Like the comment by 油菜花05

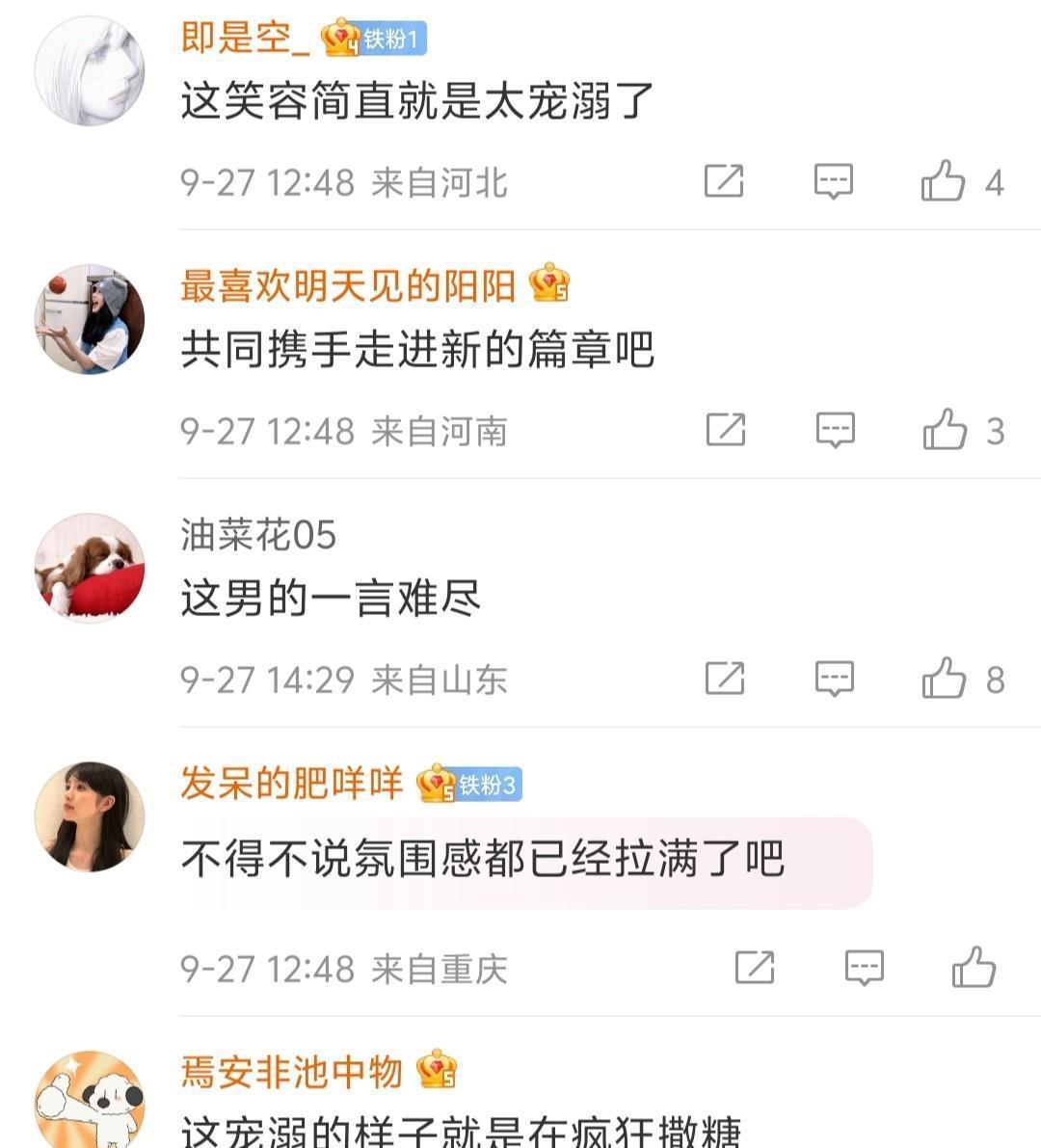(x=944, y=679)
